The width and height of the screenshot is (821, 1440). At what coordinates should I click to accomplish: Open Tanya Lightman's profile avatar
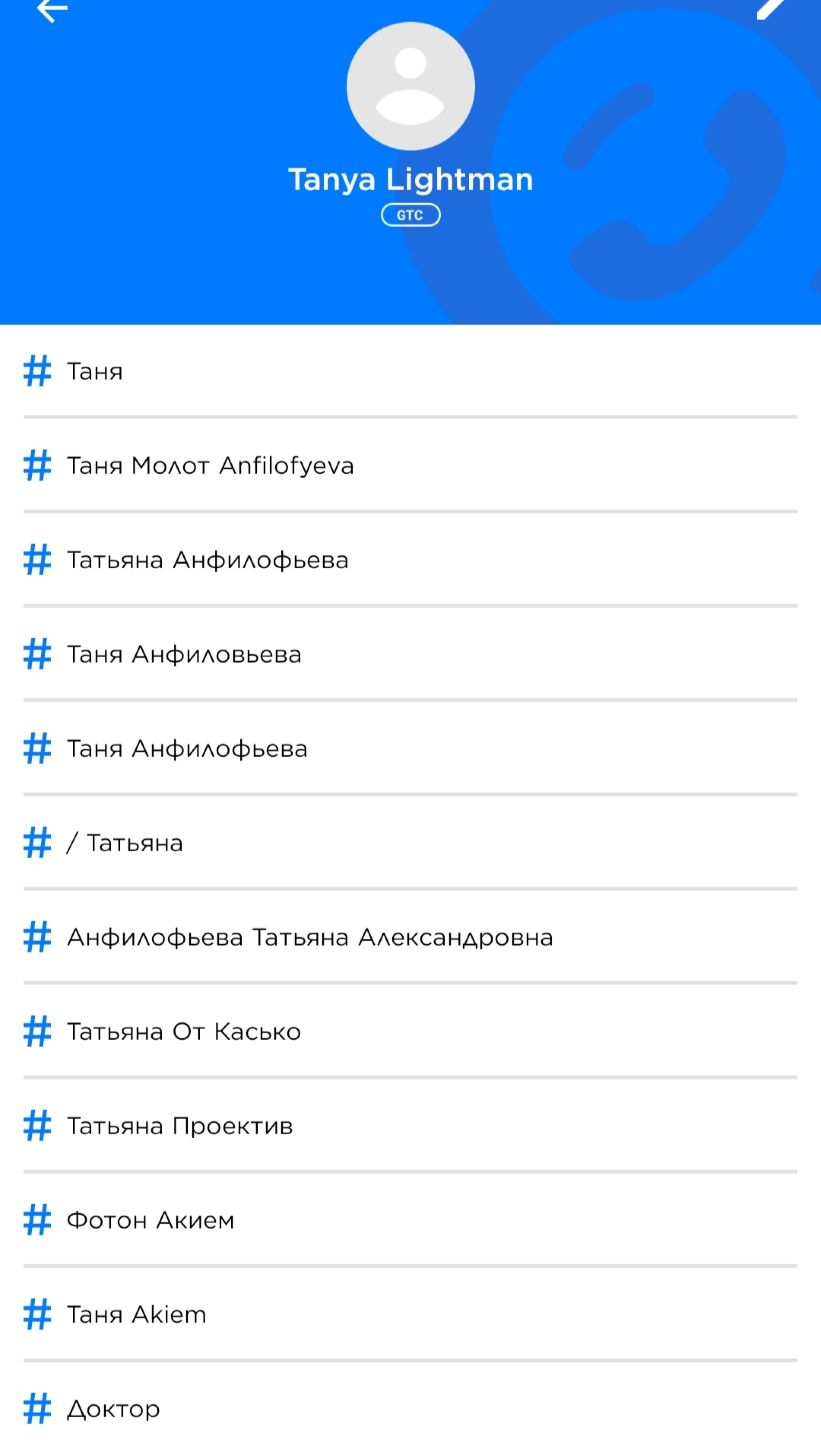click(410, 86)
